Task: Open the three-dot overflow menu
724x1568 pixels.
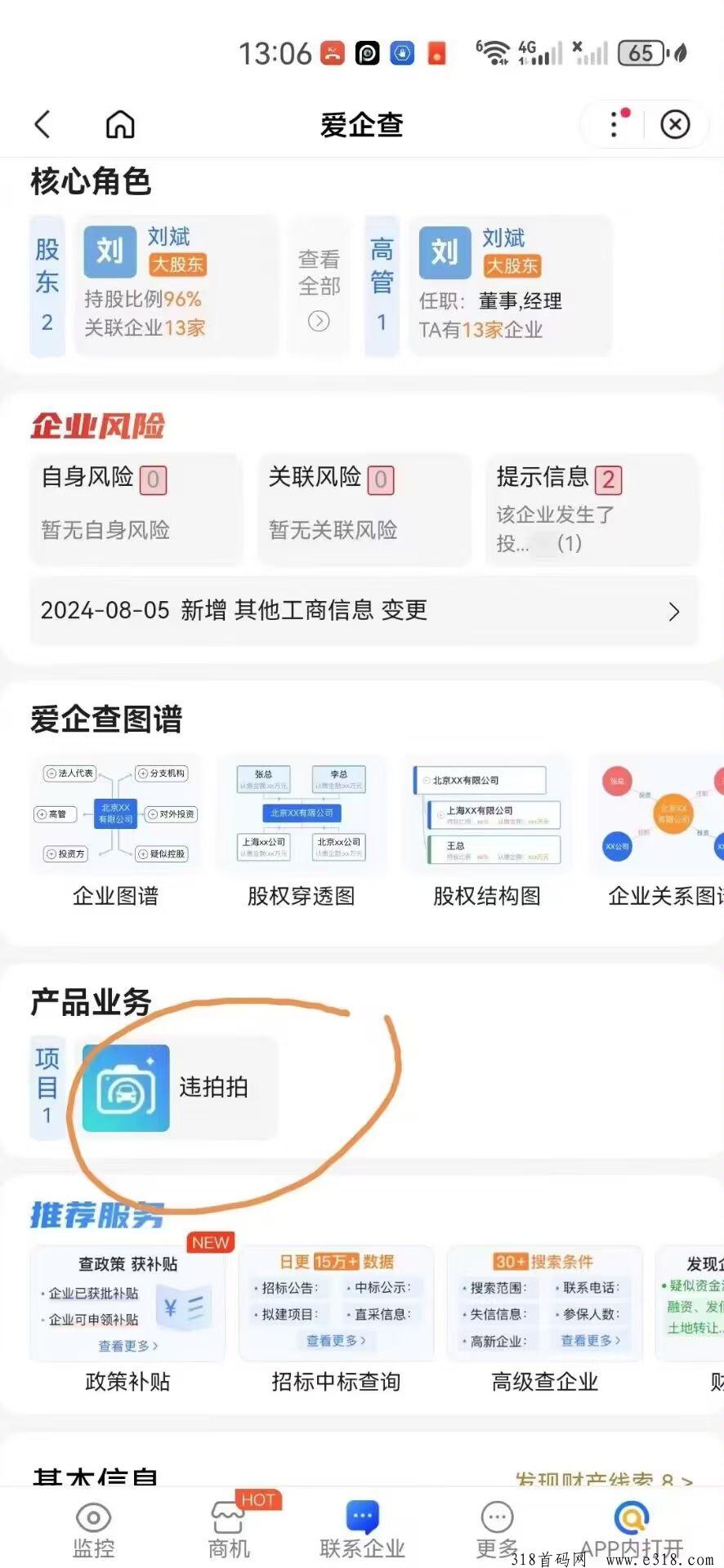Action: (615, 124)
